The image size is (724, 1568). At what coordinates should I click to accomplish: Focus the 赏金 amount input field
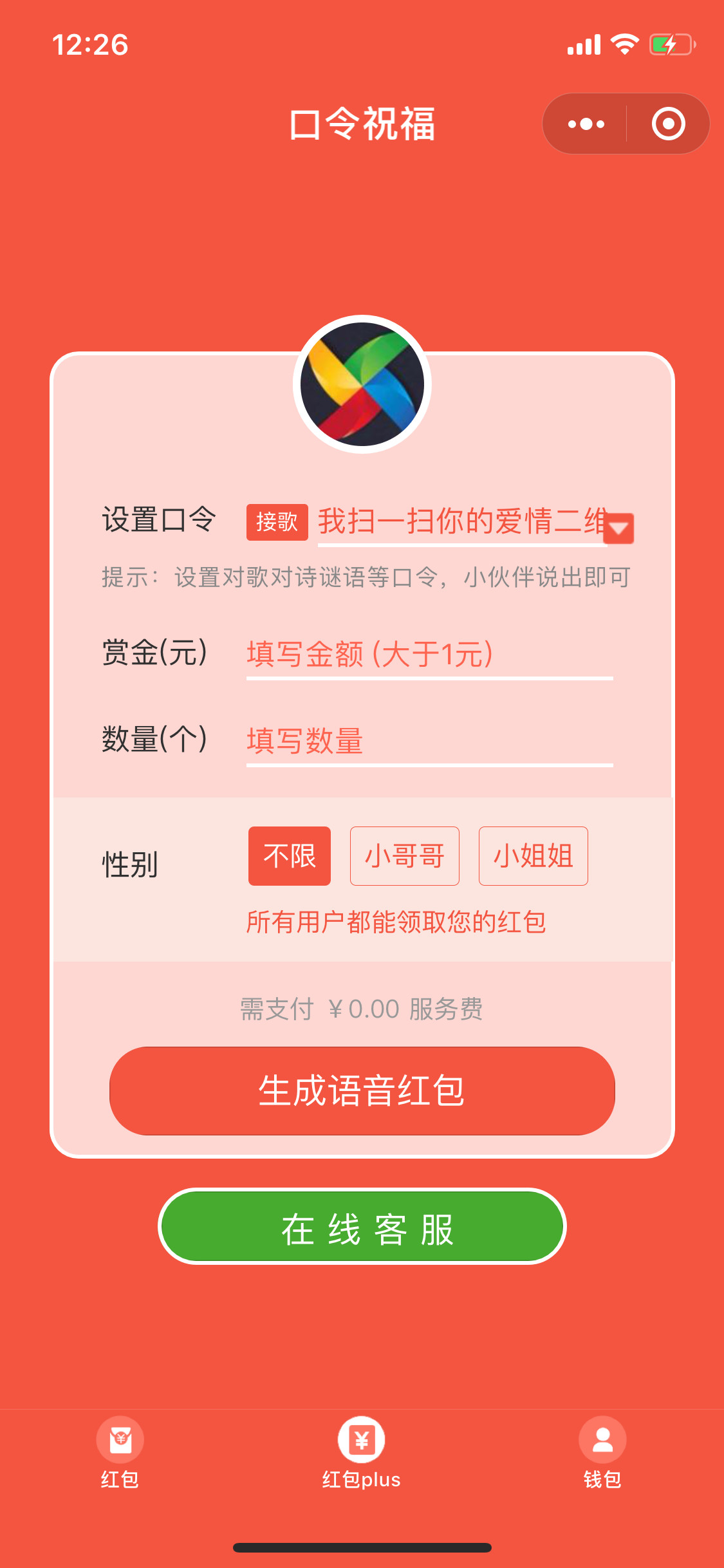429,655
